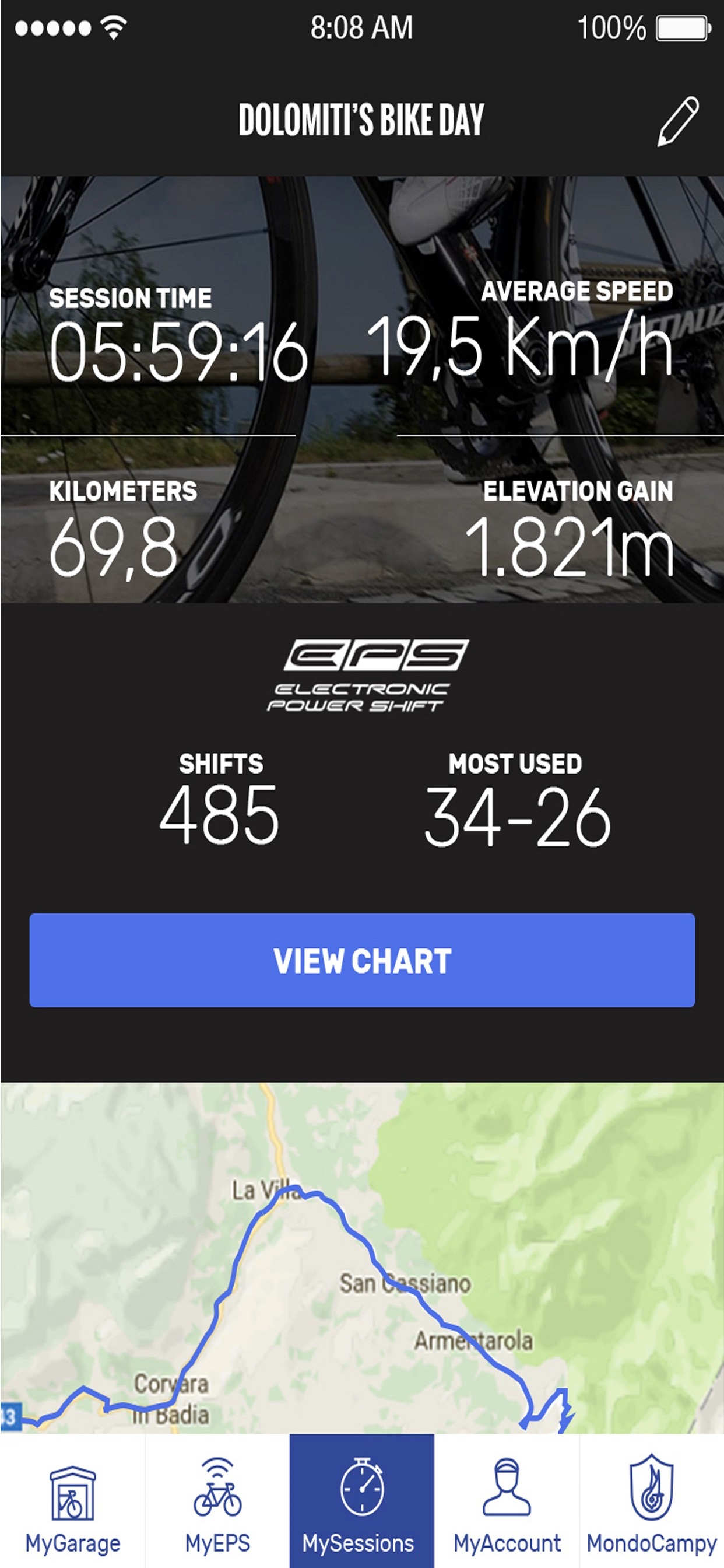
Task: Go to the MyEPS tab
Action: (x=217, y=1500)
